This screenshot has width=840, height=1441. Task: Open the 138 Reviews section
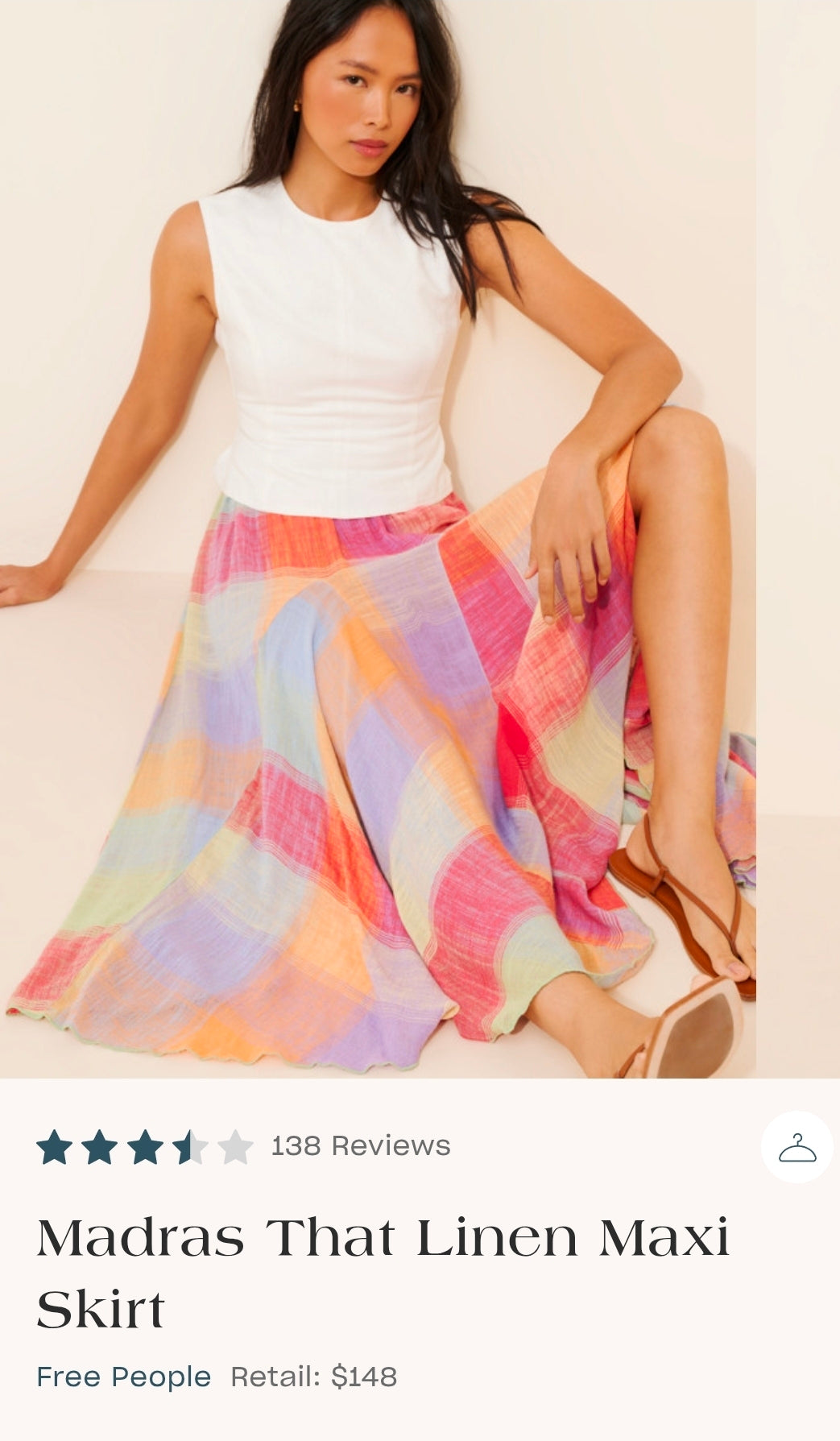[x=360, y=1145]
